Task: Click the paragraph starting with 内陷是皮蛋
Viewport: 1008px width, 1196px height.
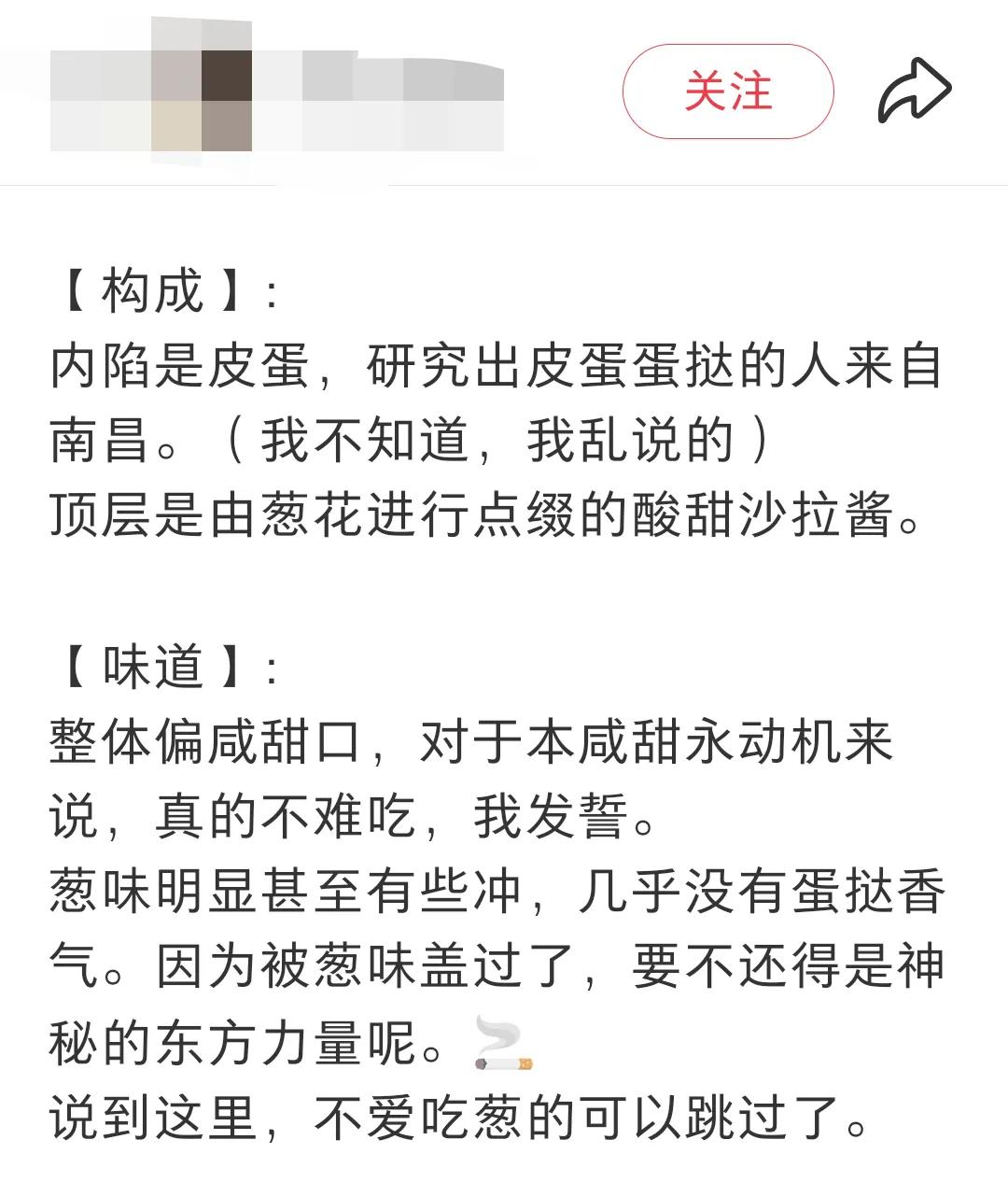Action: pyautogui.click(x=495, y=368)
